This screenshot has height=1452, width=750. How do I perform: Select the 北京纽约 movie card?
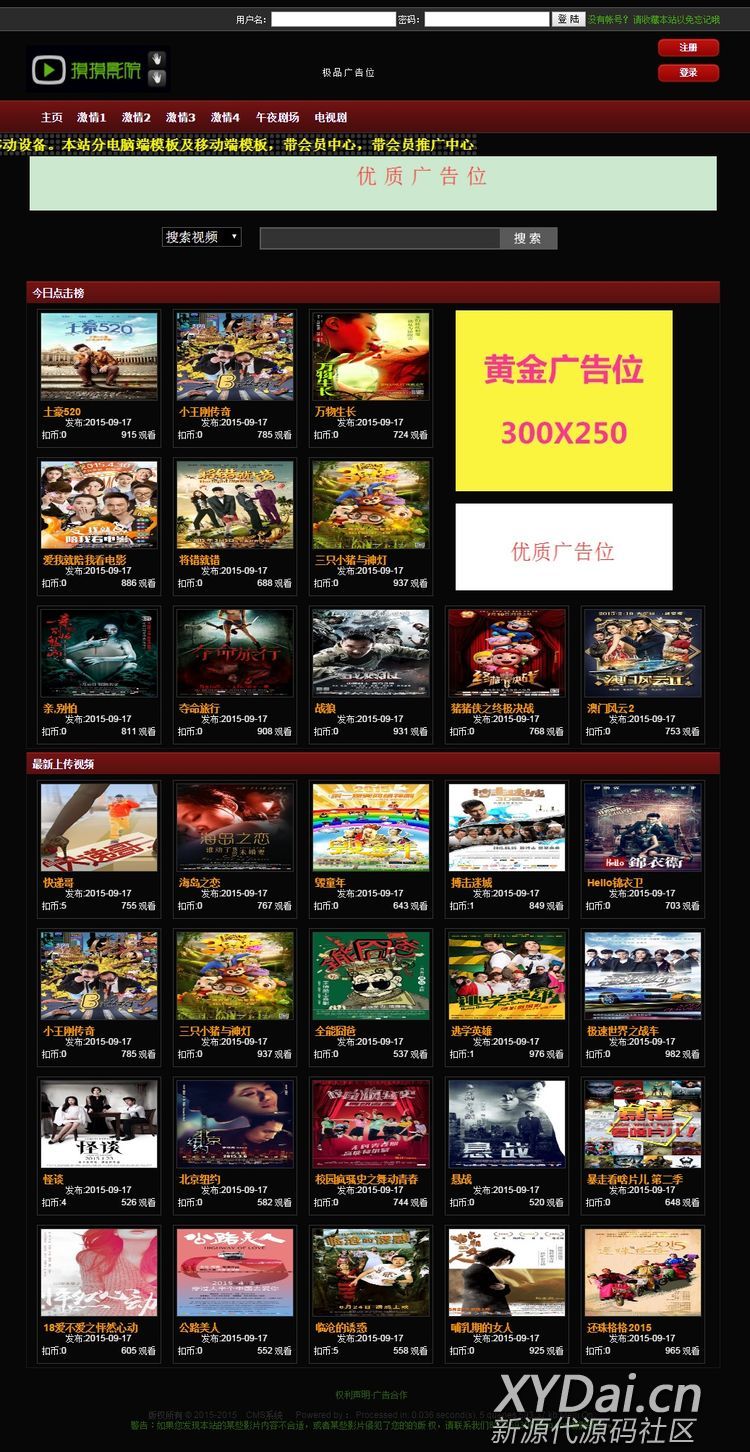(235, 1124)
